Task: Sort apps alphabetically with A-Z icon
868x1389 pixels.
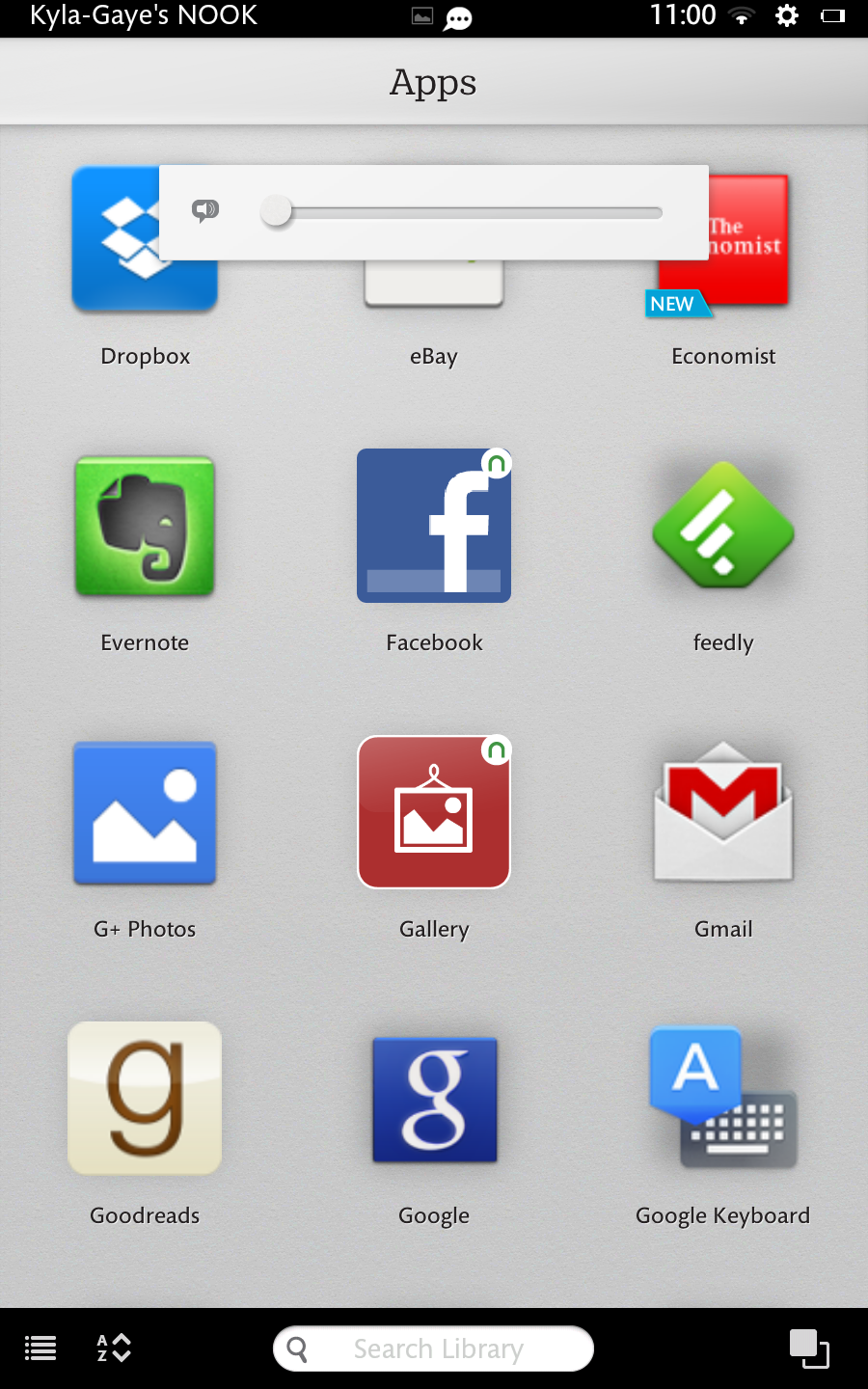Action: (x=114, y=1348)
